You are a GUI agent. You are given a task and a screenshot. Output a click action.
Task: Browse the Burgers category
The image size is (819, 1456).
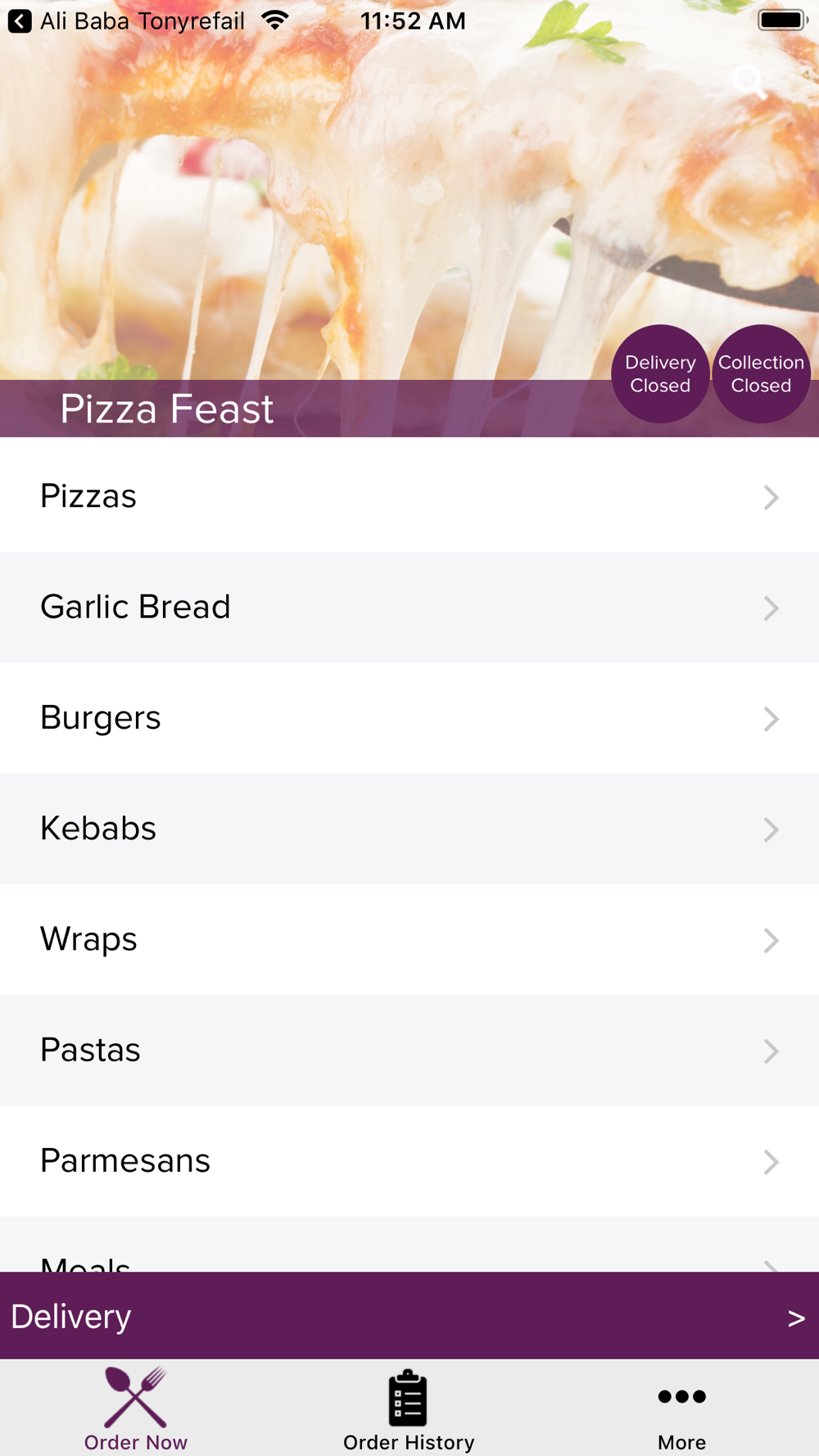[409, 718]
